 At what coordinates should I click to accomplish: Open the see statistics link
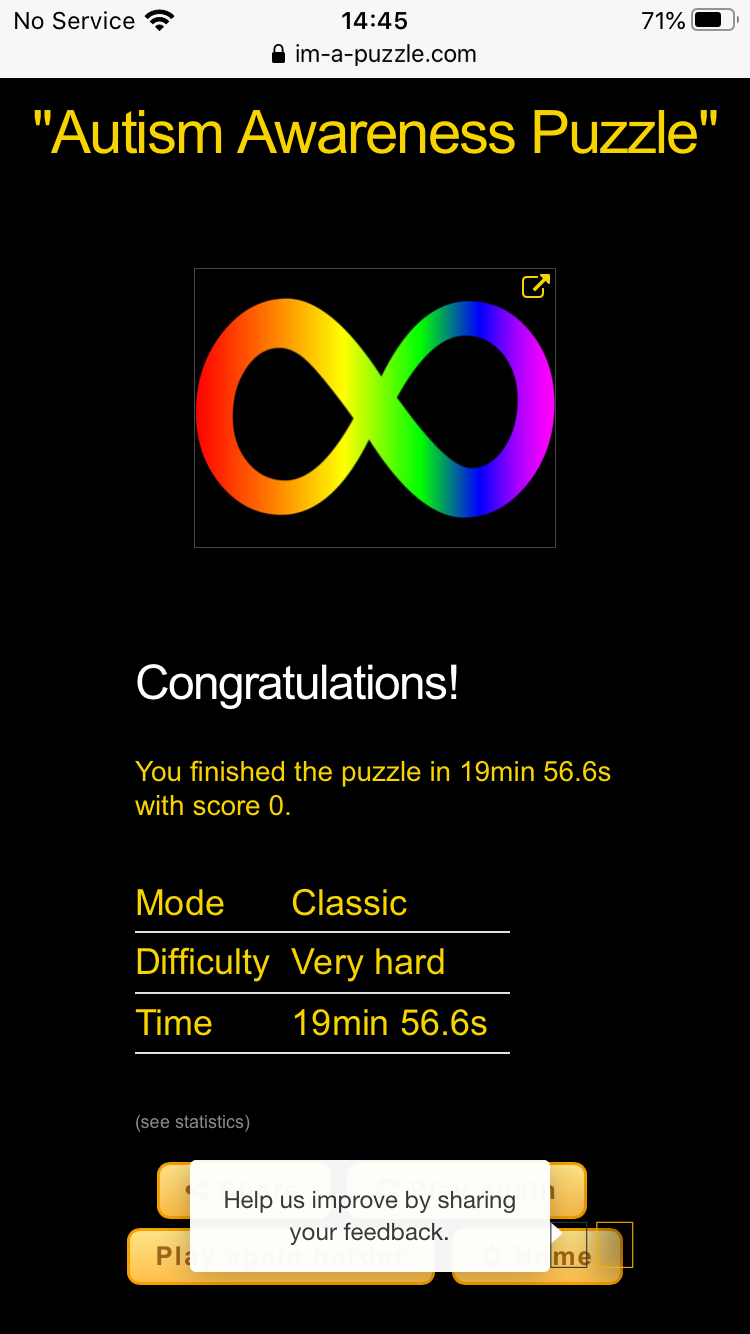193,1122
